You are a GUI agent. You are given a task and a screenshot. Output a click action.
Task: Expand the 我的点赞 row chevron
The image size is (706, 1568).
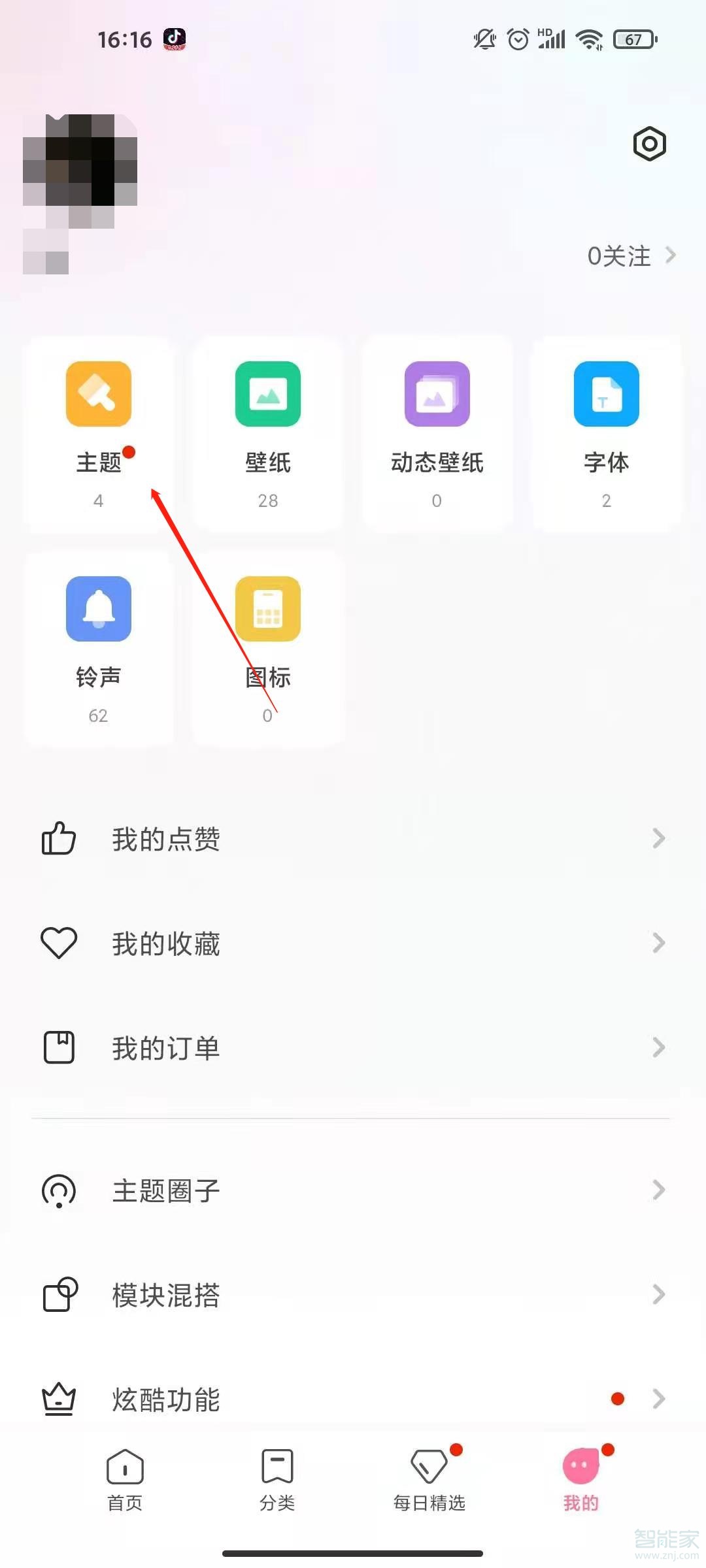[658, 838]
